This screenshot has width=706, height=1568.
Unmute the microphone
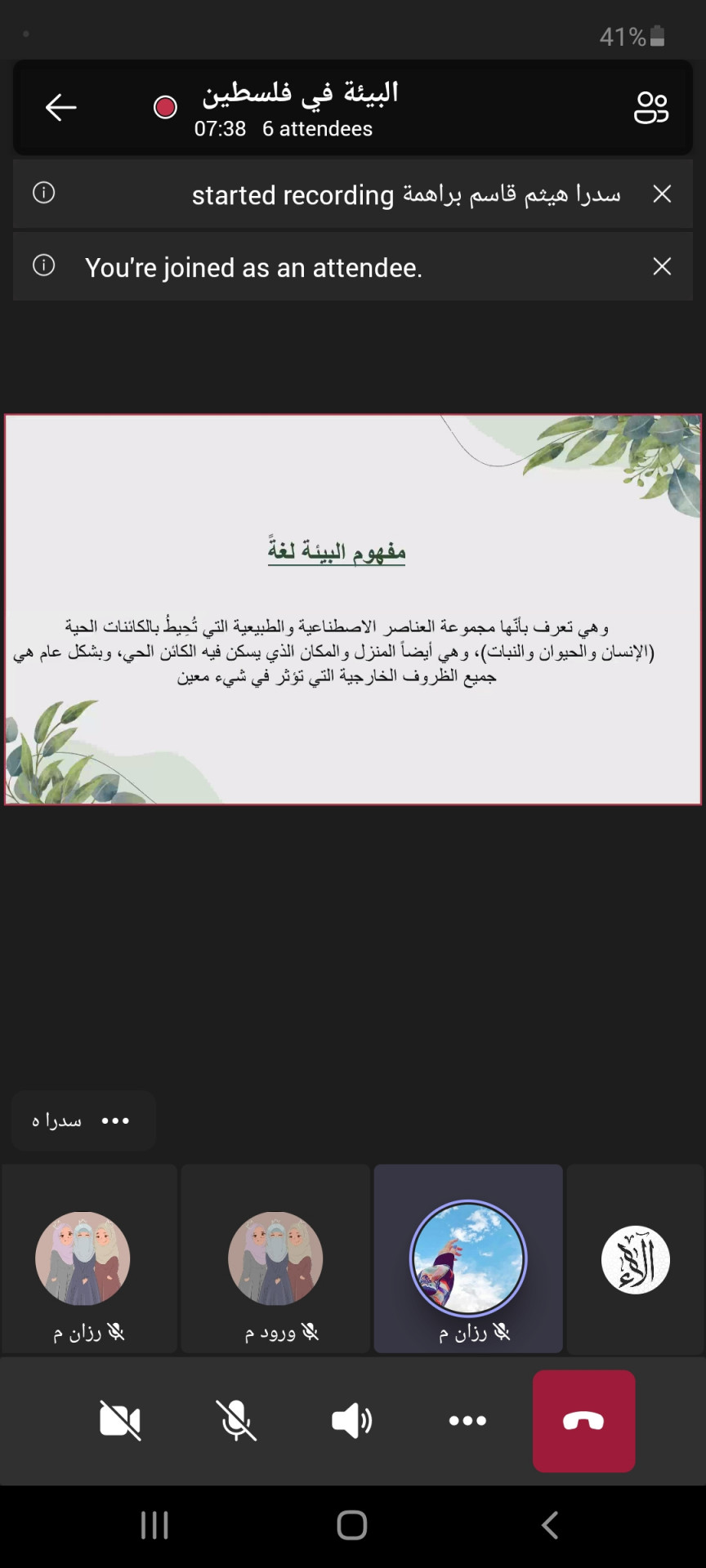coord(236,1420)
